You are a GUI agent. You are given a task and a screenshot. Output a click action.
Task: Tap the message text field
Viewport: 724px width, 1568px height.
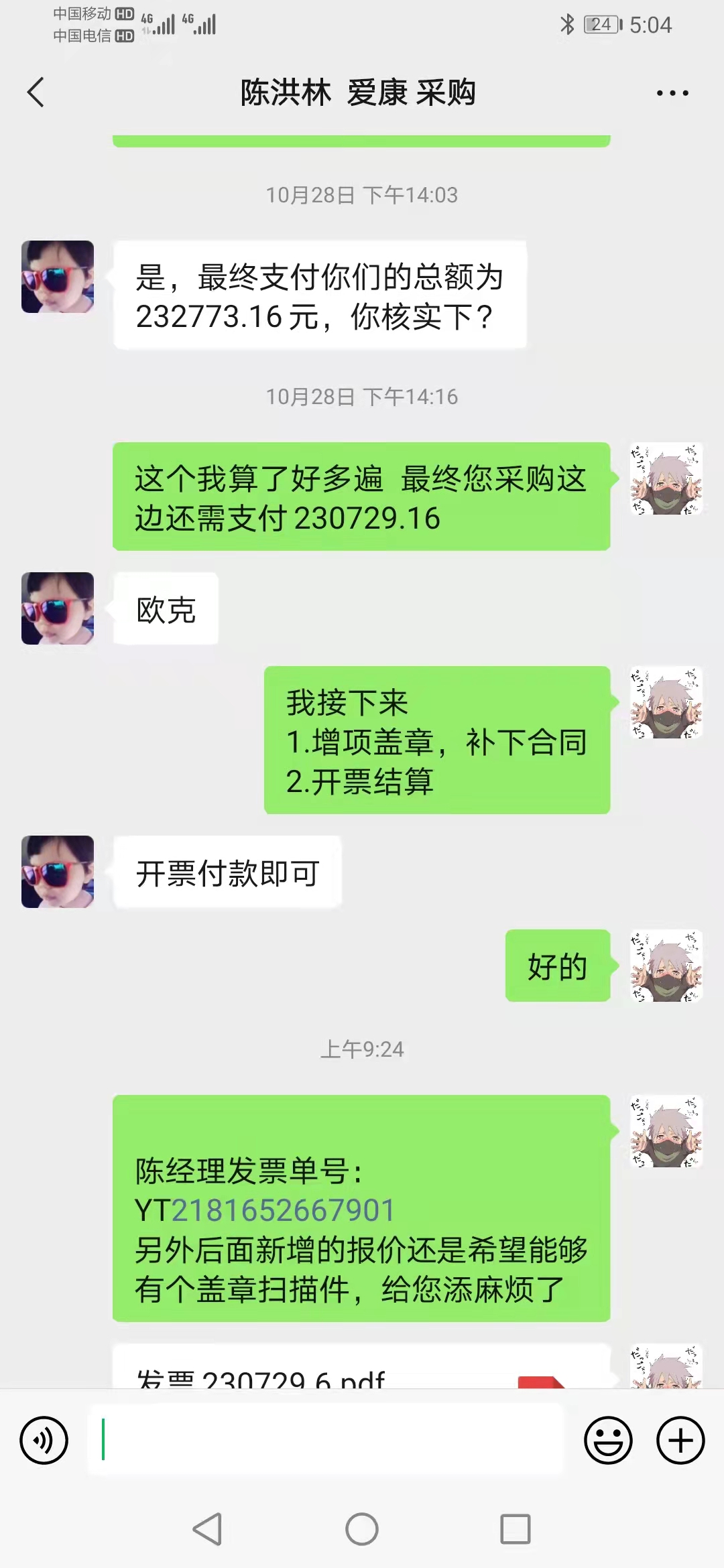pos(326,1440)
